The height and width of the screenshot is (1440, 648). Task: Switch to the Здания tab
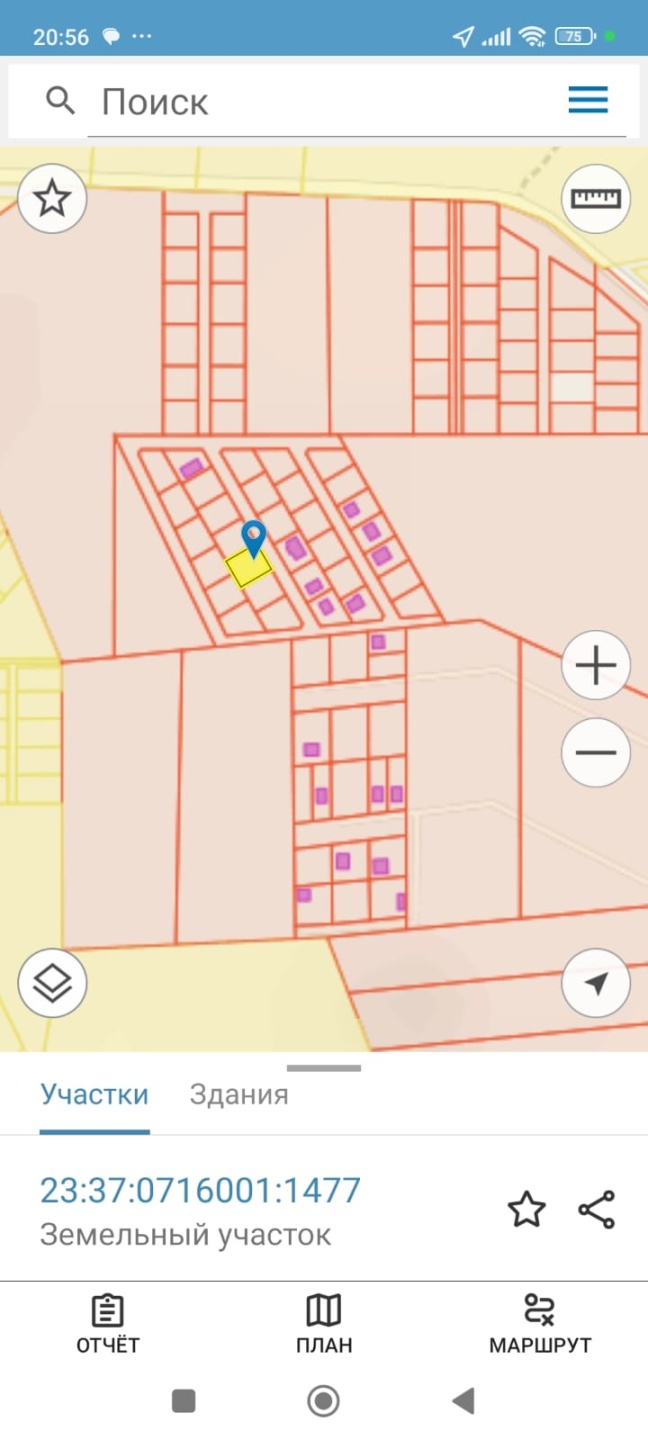(239, 1094)
